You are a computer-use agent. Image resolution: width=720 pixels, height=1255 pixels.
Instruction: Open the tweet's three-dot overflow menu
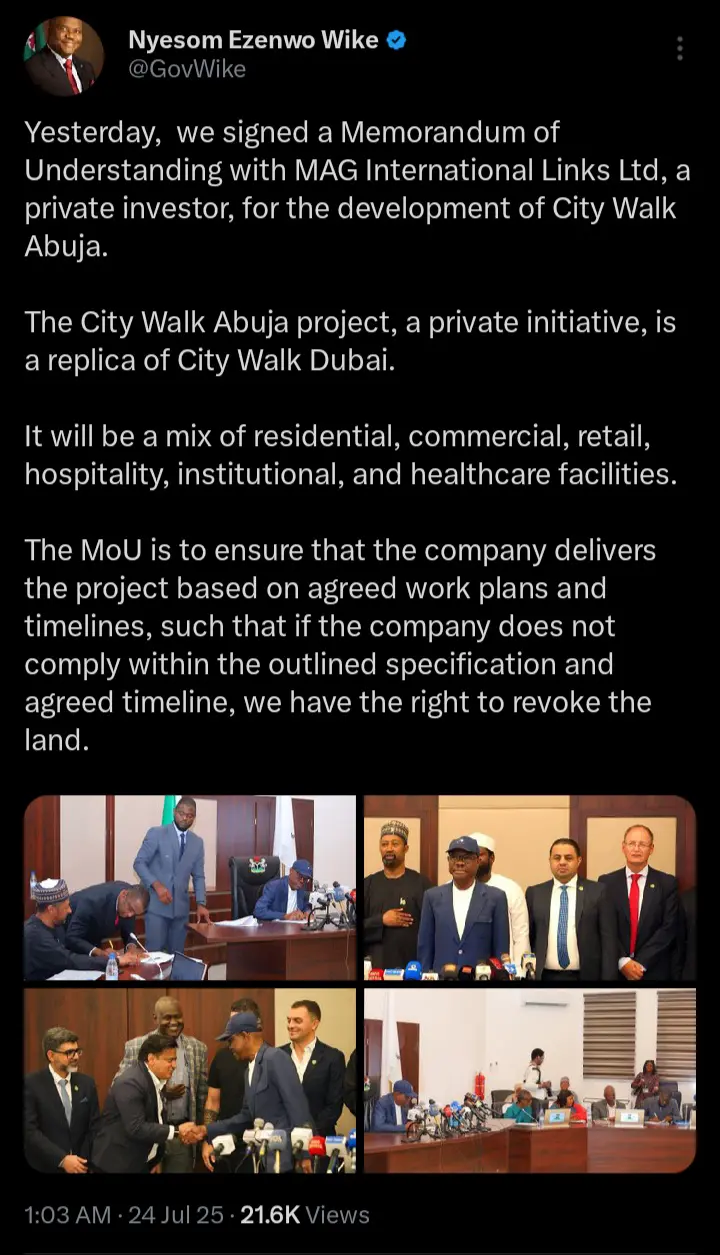pyautogui.click(x=680, y=49)
